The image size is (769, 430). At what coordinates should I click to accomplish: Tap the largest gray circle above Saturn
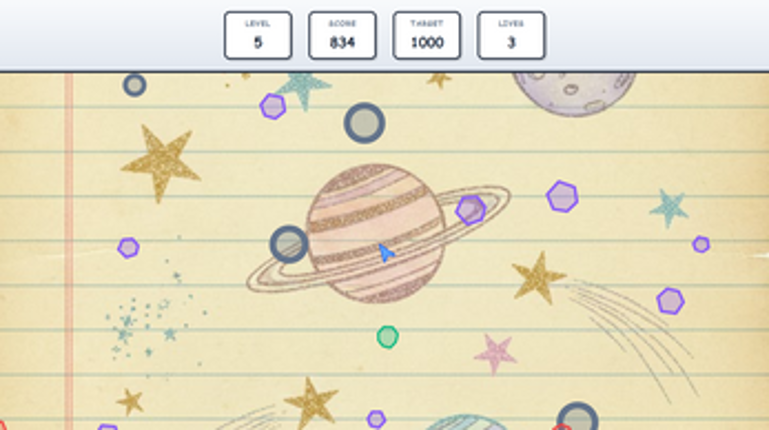(364, 123)
